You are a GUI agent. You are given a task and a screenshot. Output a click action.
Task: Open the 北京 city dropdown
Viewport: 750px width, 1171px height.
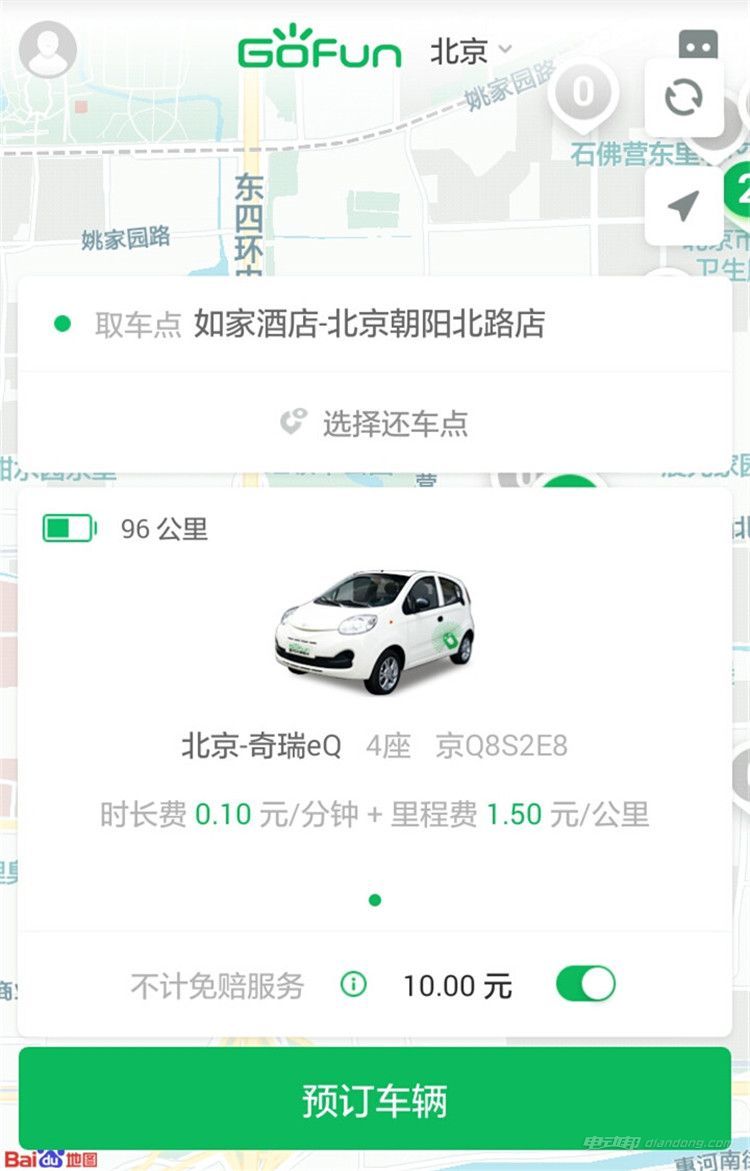tap(470, 50)
